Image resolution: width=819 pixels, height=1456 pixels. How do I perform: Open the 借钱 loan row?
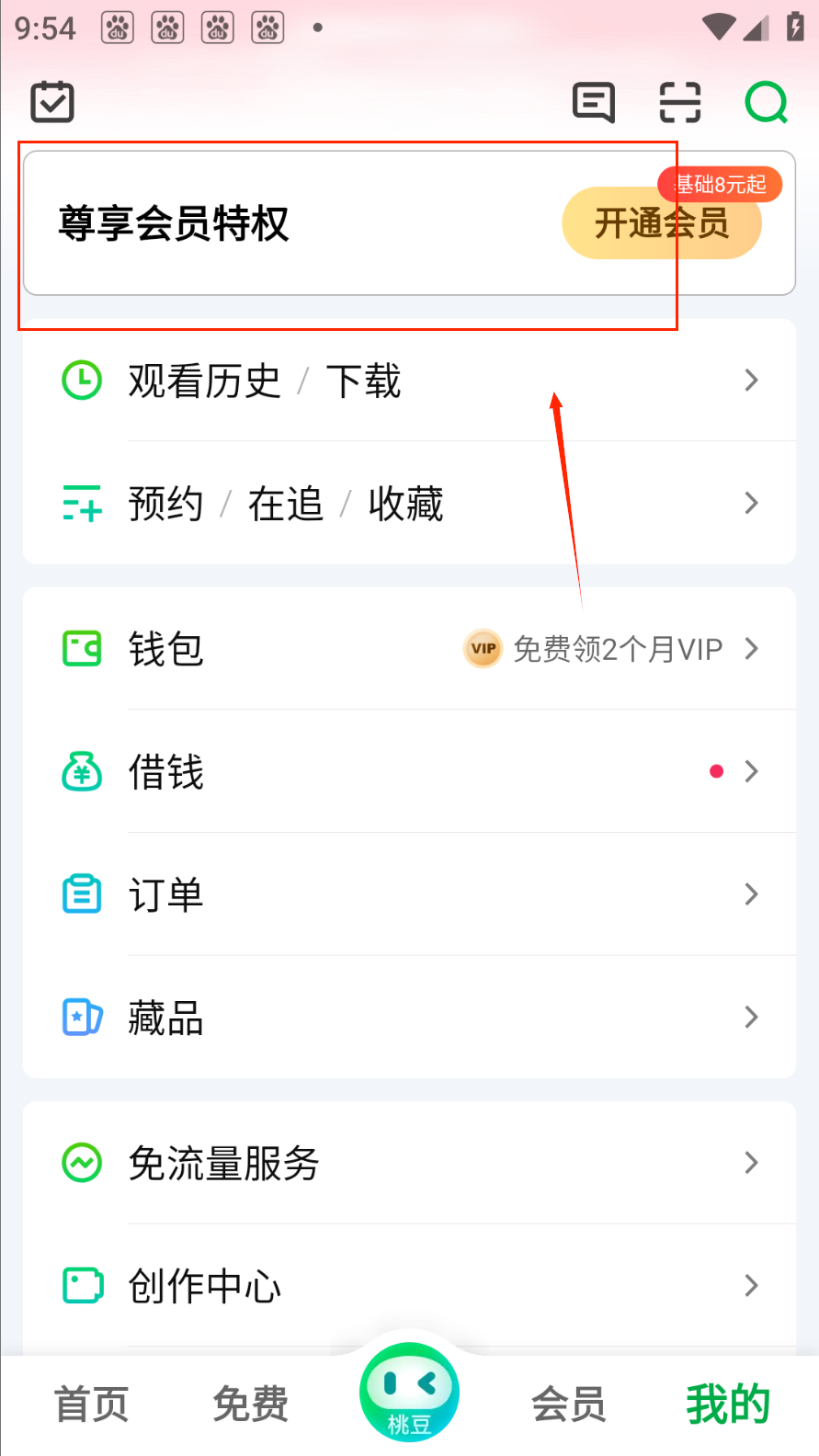pos(409,771)
